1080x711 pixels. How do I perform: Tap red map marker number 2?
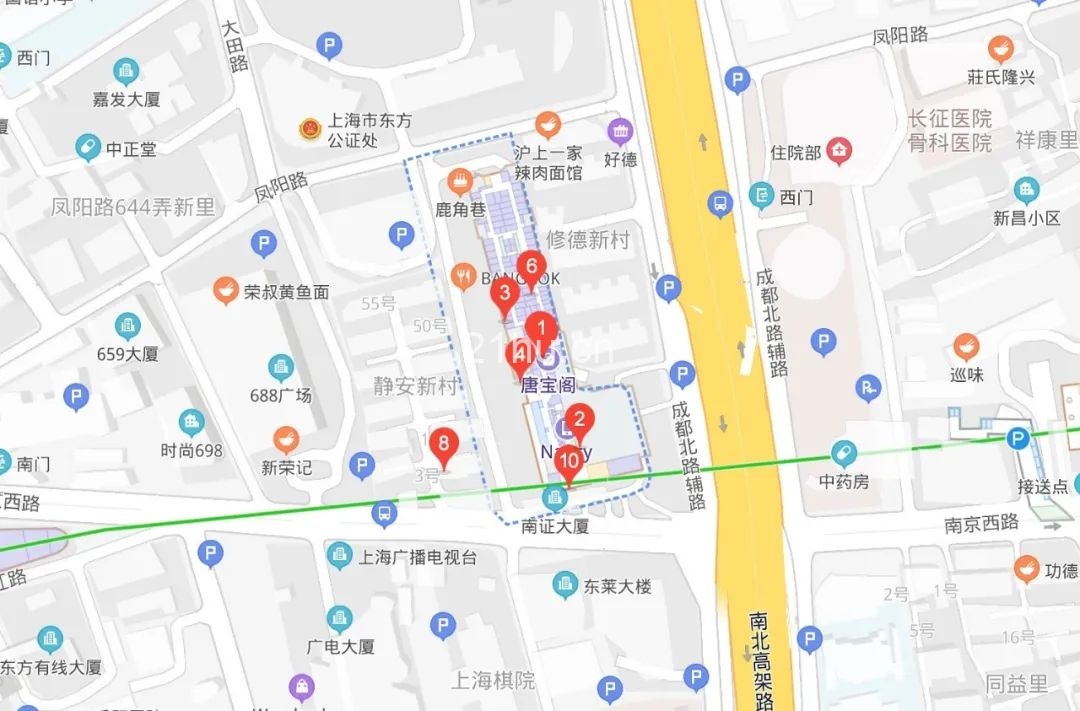(x=578, y=420)
